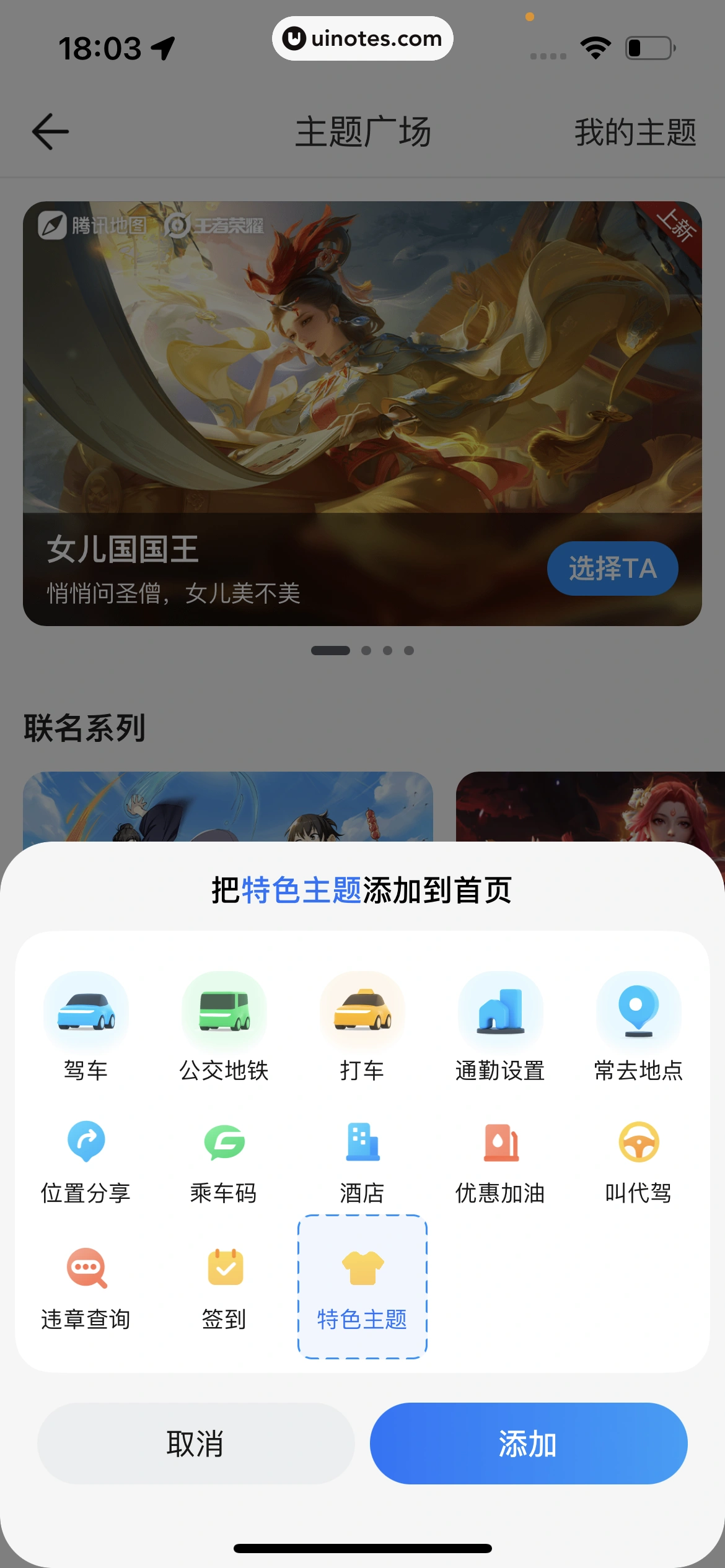Tap the blue 添加 button
The height and width of the screenshot is (1568, 725).
[x=528, y=1443]
